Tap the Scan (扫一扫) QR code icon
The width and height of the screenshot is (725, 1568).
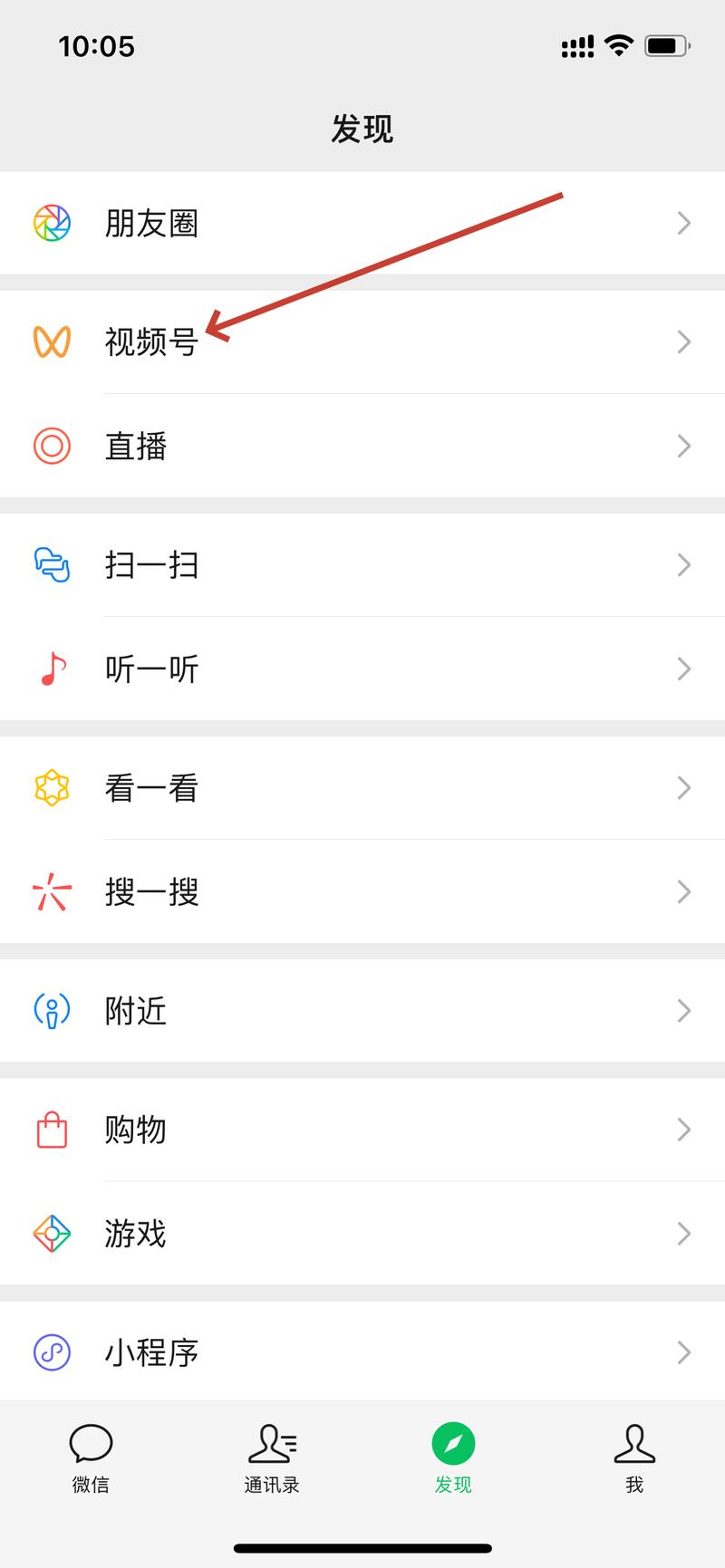[x=52, y=564]
